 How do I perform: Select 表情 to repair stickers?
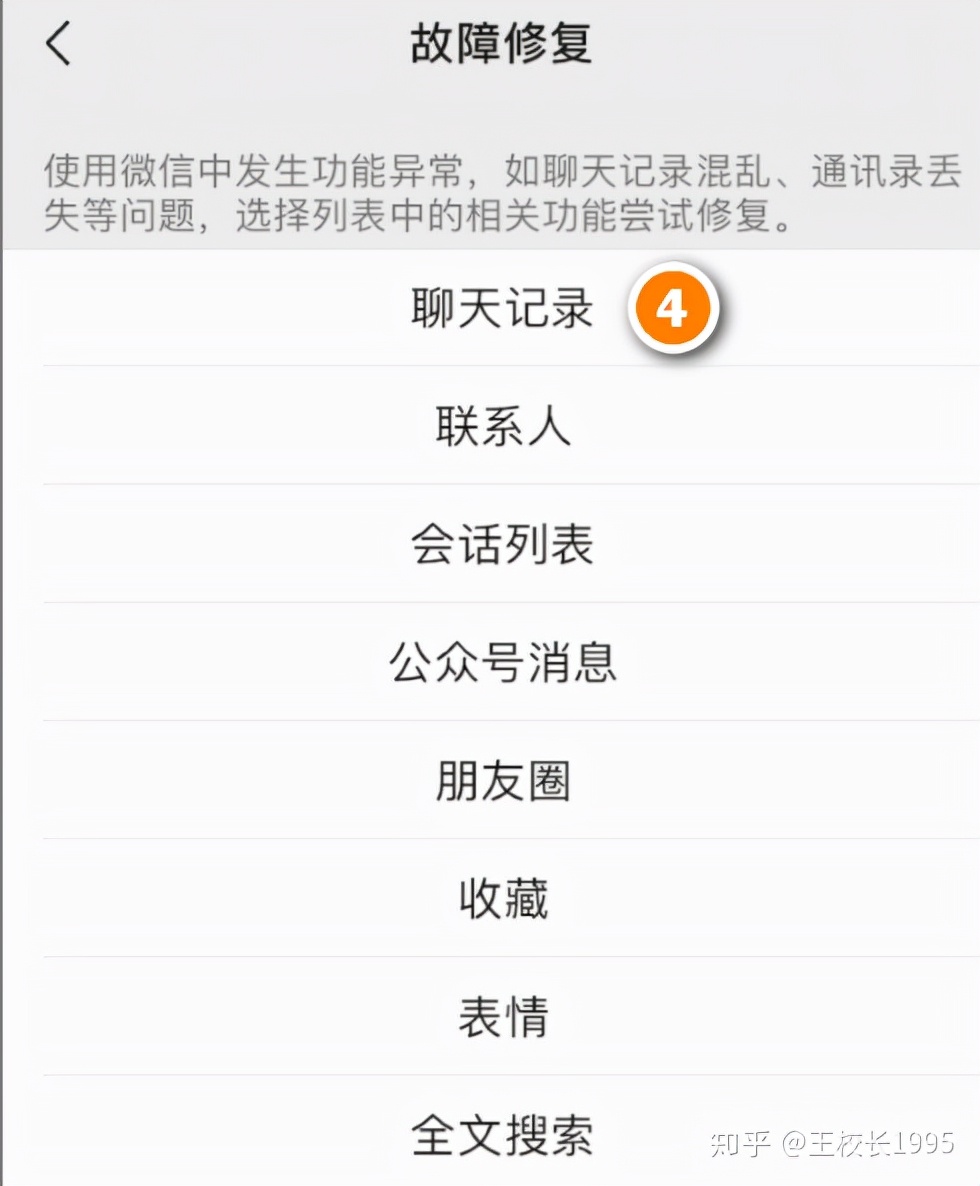500,1015
